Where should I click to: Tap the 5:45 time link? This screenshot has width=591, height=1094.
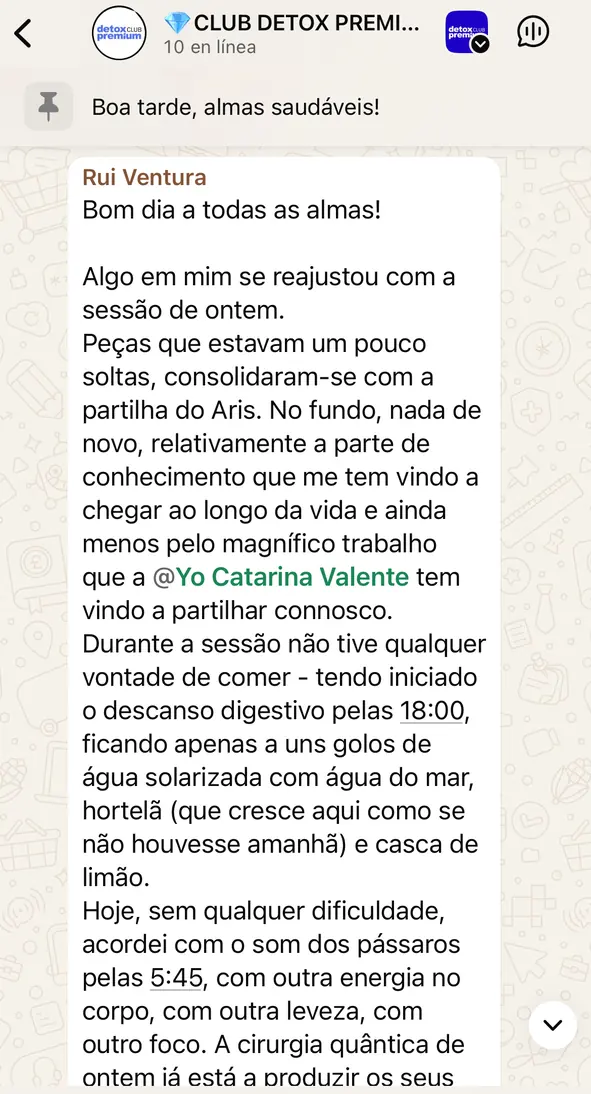176,977
